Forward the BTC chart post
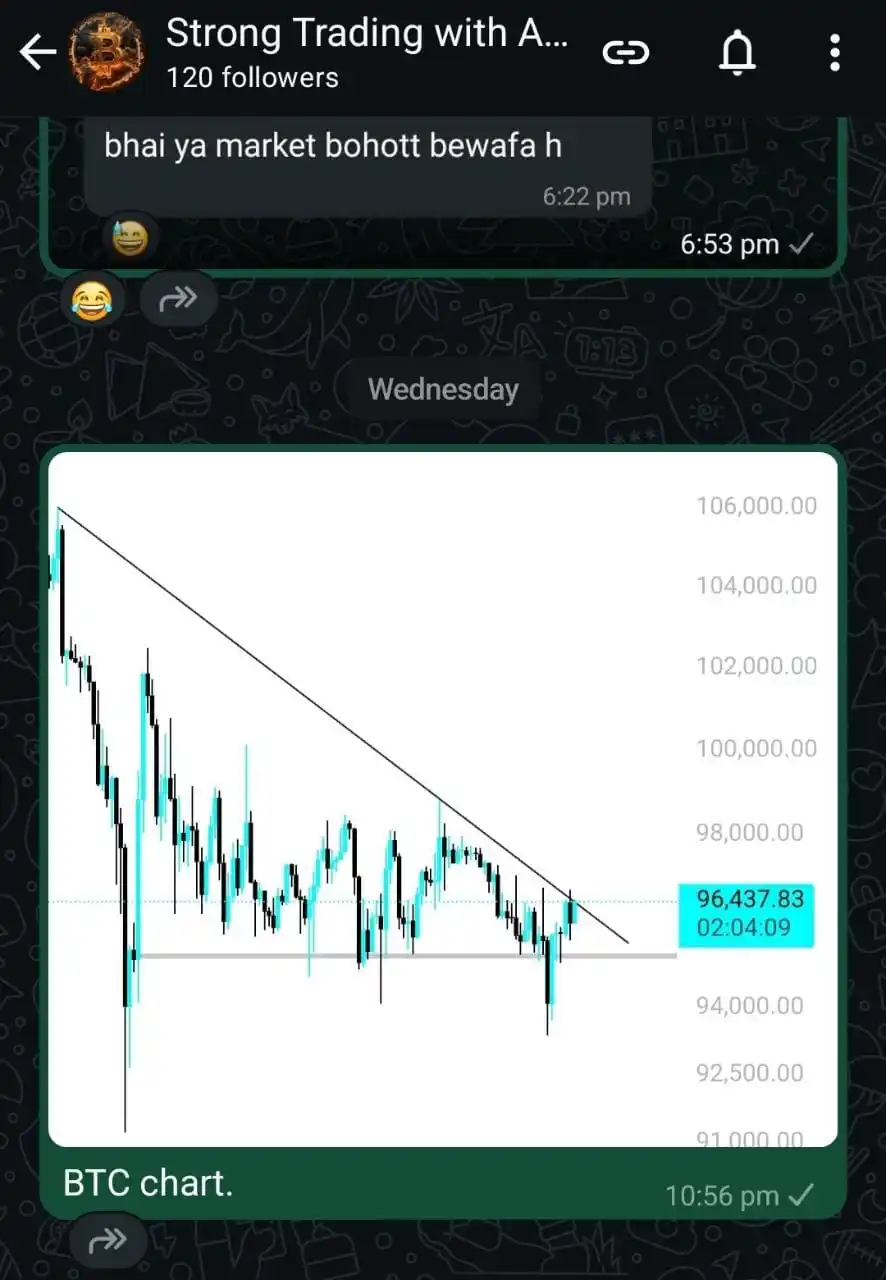Image resolution: width=886 pixels, height=1280 pixels. coord(108,1241)
